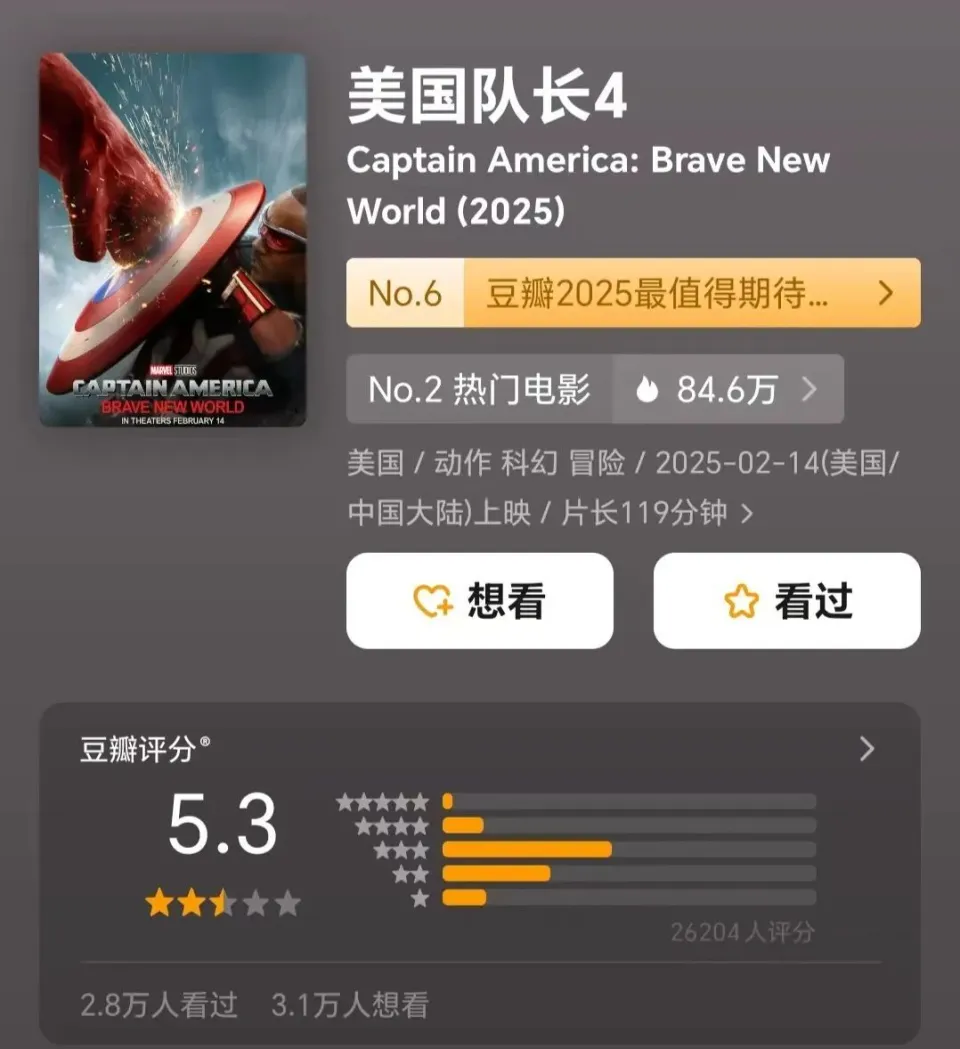Open the 豆瓣评分 rating details arrow

tap(866, 749)
